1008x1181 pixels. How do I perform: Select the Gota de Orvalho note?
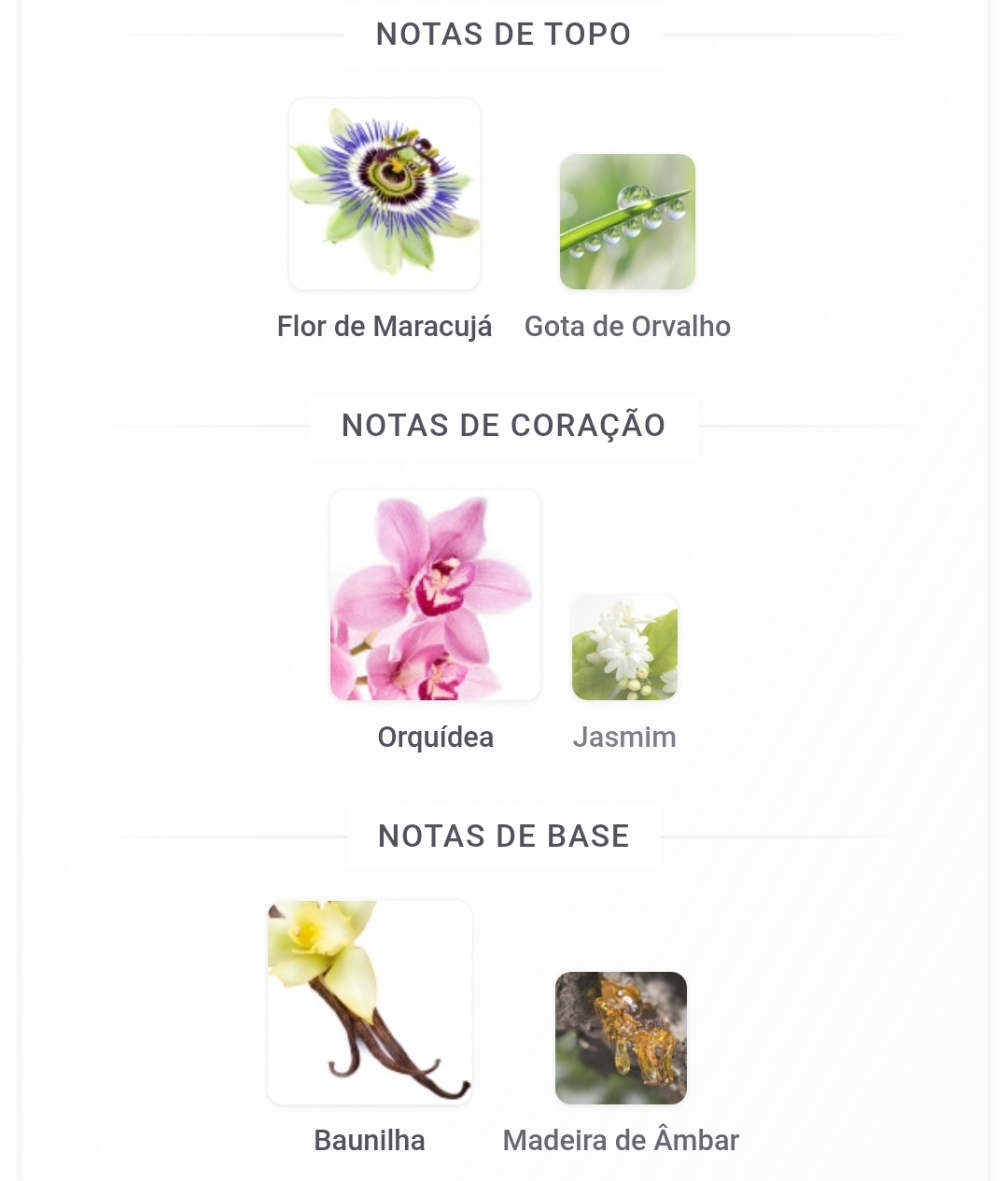click(627, 222)
